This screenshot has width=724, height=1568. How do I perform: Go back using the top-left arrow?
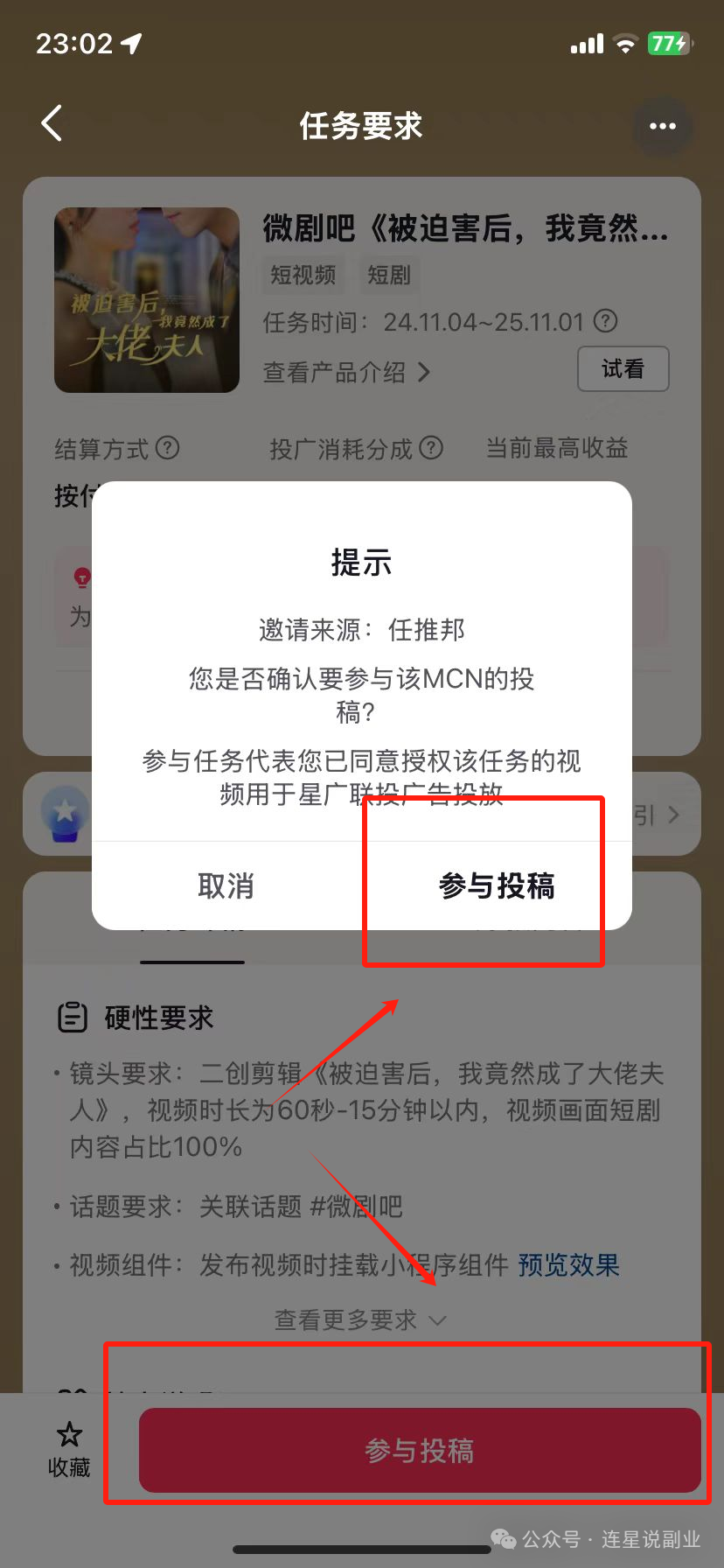[x=52, y=123]
